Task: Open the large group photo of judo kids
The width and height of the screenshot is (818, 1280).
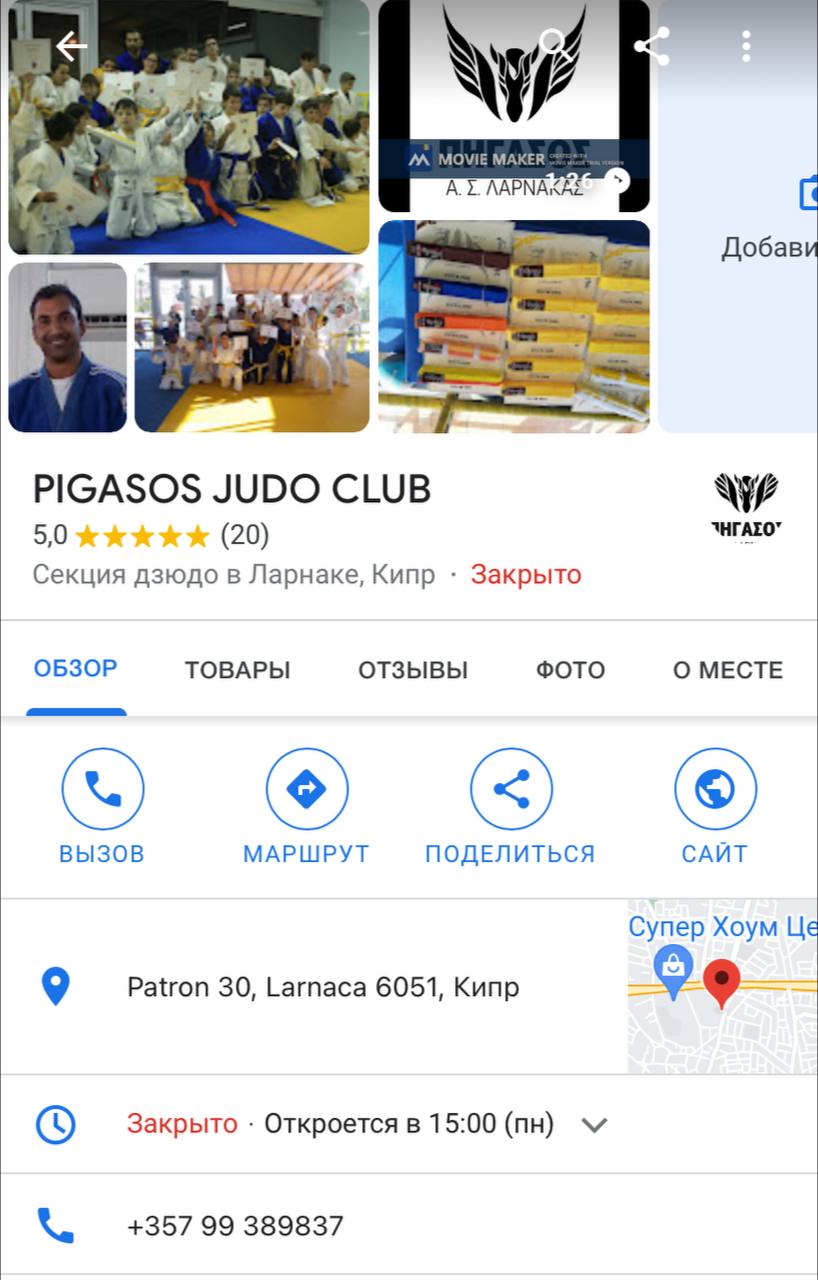Action: 189,127
